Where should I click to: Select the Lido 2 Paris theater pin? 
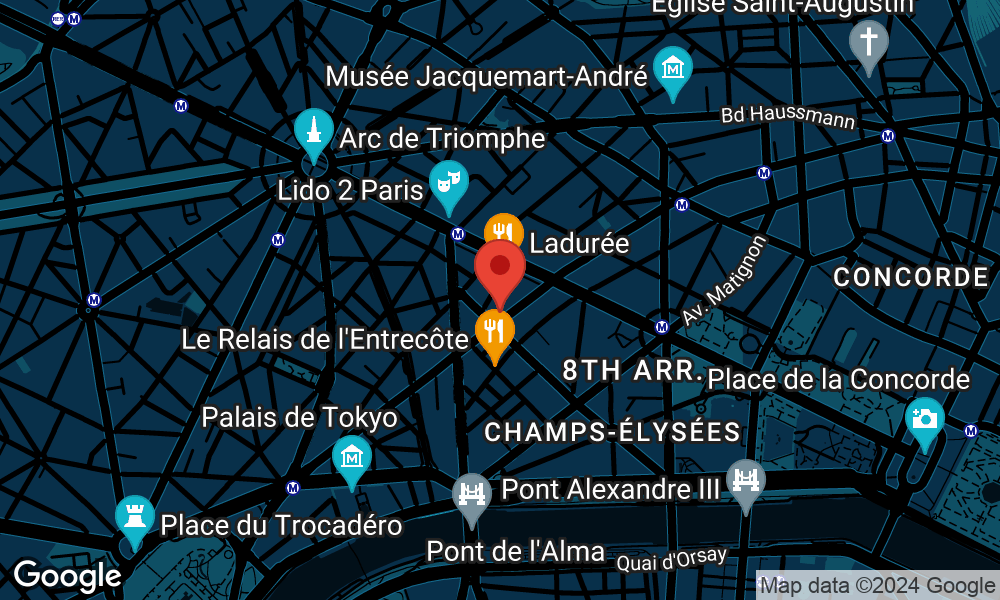[x=448, y=182]
